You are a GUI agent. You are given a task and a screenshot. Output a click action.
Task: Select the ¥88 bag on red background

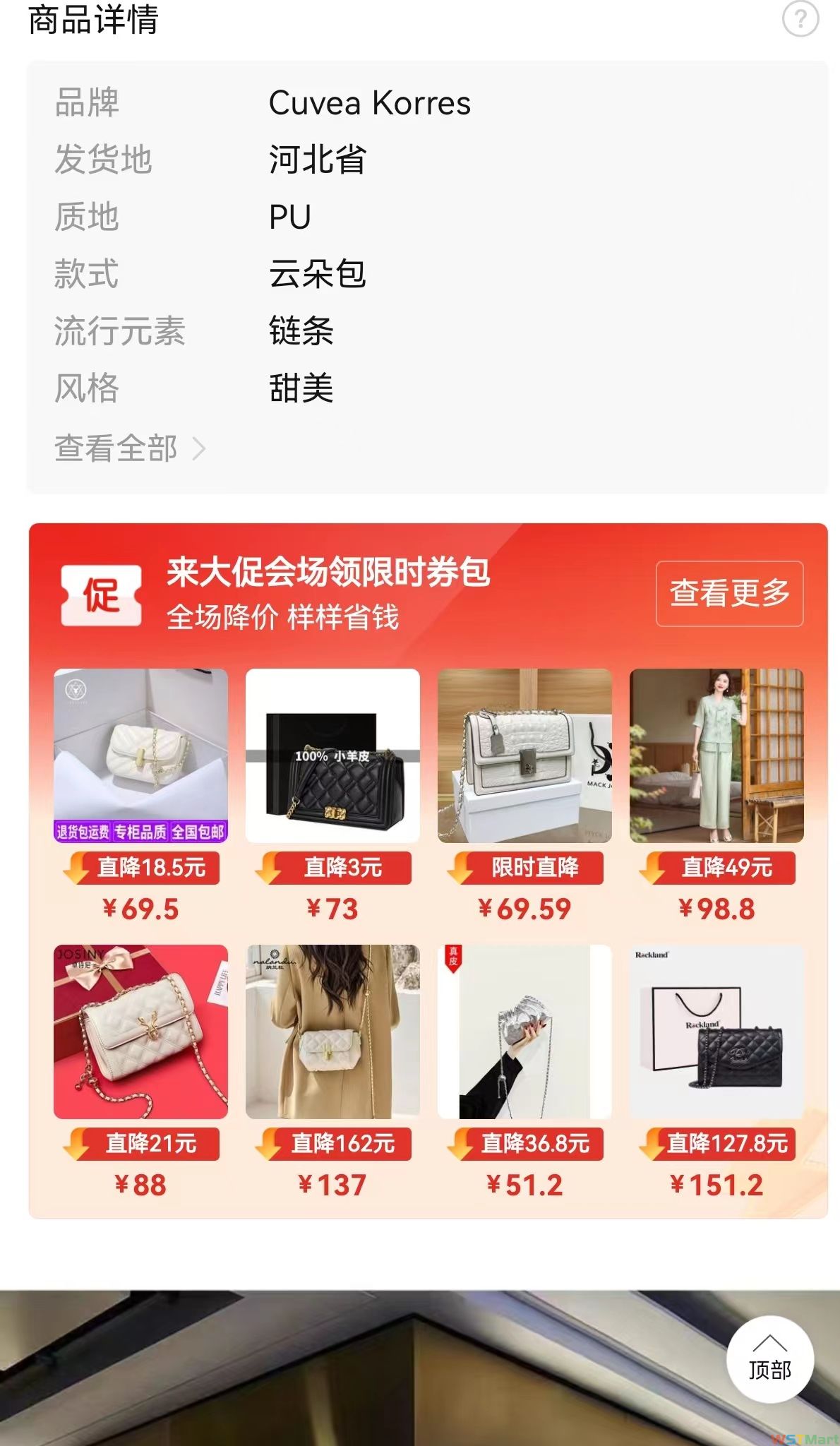pyautogui.click(x=140, y=1032)
